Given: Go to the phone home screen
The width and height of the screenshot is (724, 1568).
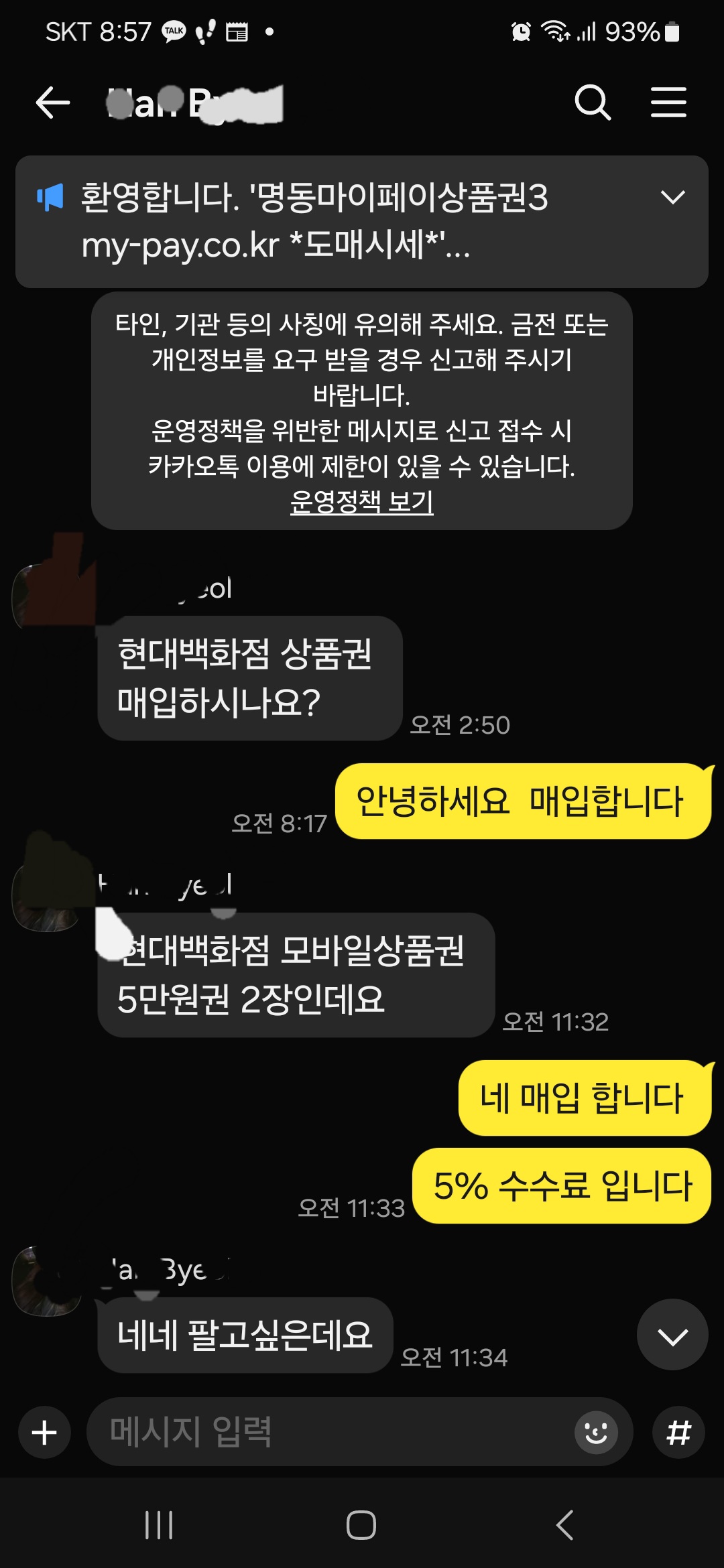Looking at the screenshot, I should click(361, 1525).
